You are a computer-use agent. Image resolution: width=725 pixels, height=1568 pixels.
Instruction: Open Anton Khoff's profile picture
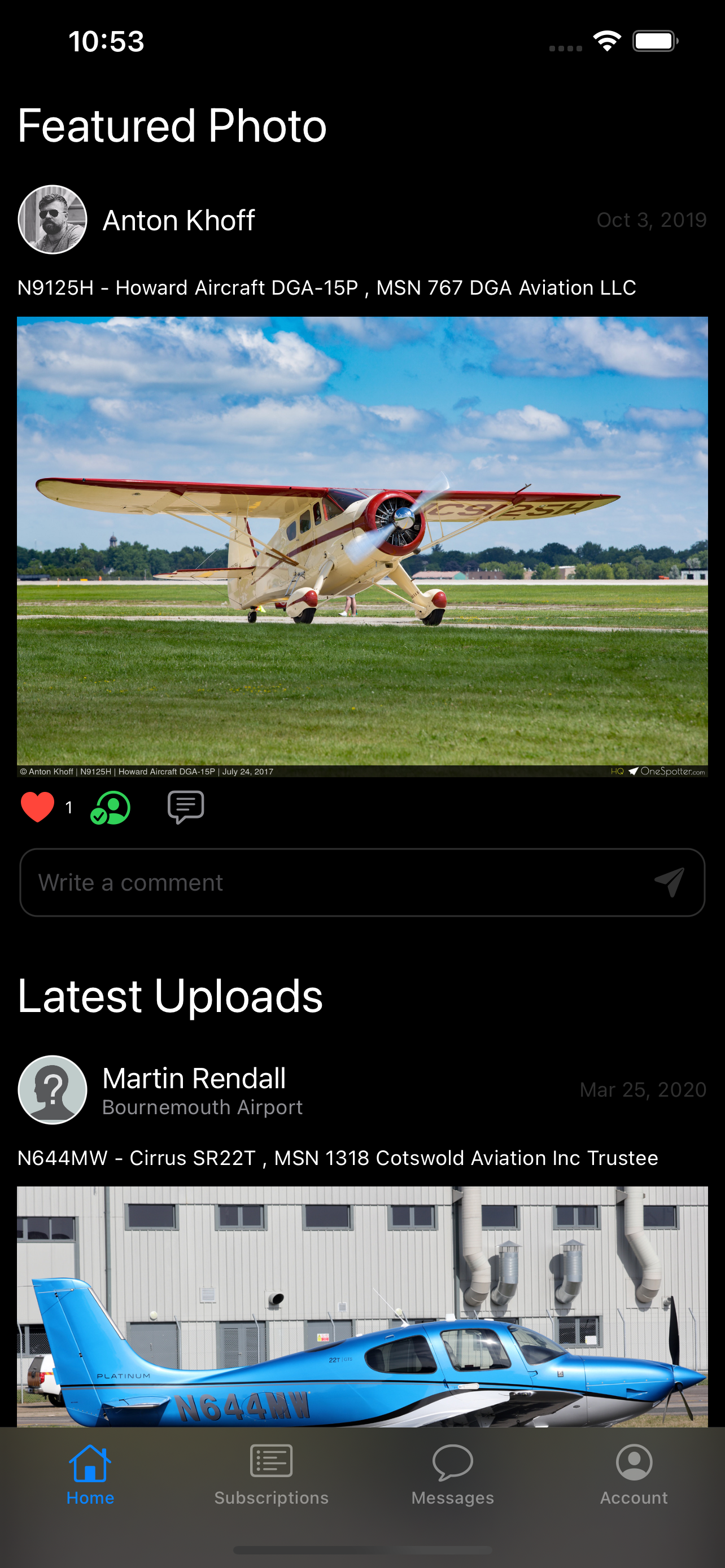(x=53, y=220)
